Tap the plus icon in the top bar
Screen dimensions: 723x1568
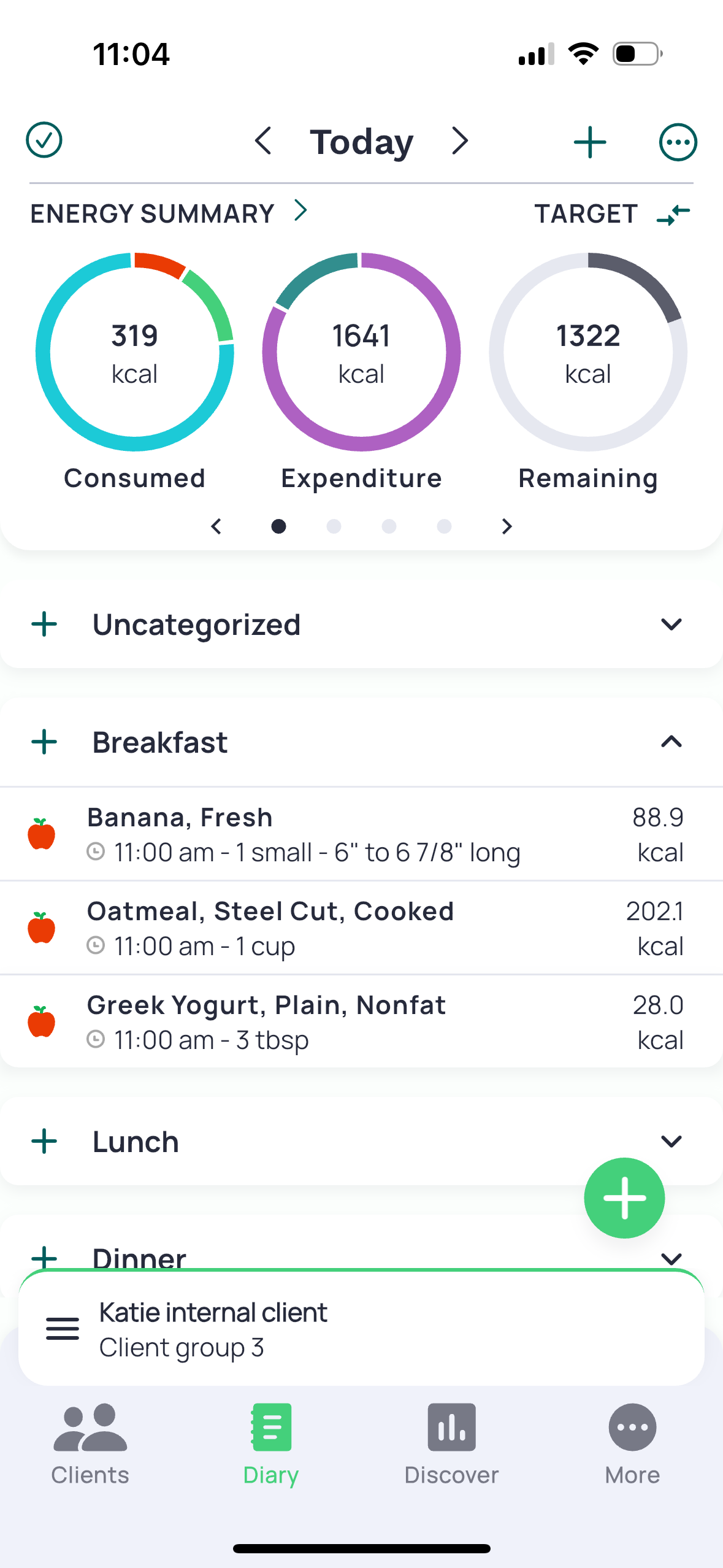pos(590,142)
